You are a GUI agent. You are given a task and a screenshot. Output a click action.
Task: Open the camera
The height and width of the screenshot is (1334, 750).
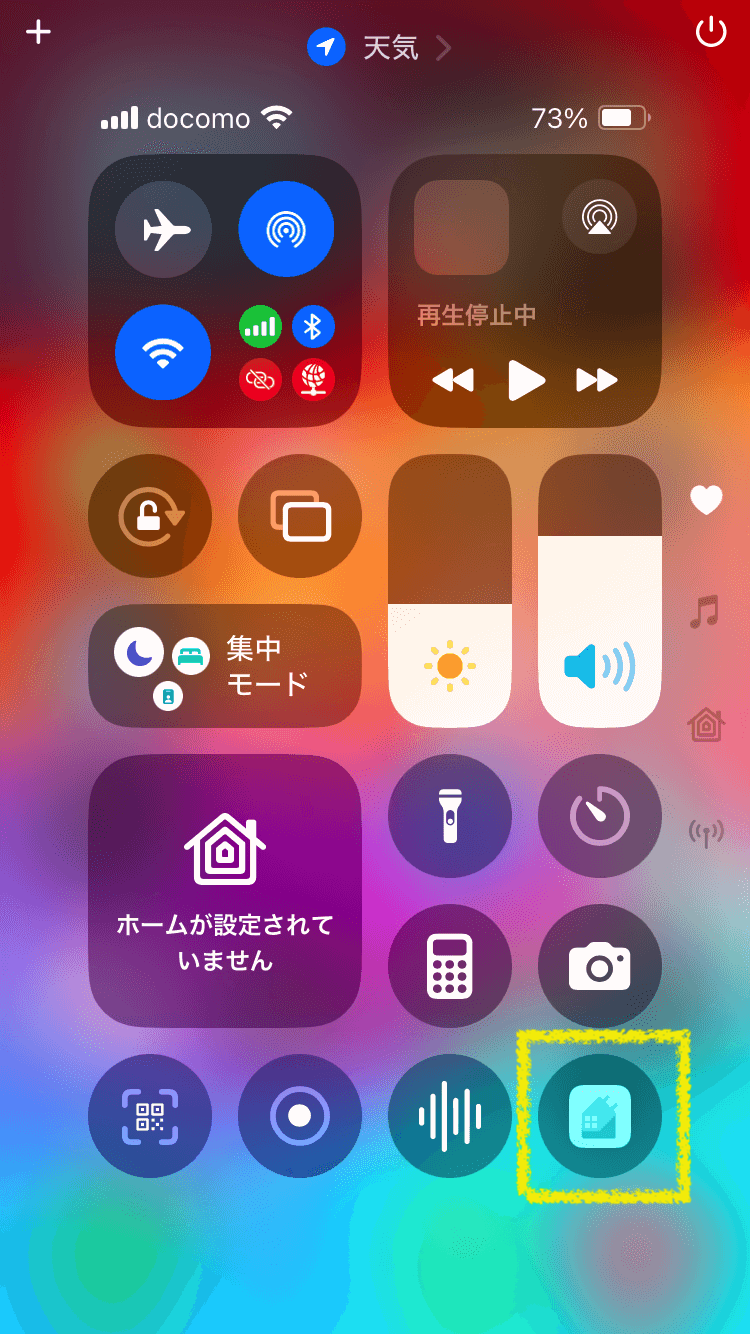point(600,966)
